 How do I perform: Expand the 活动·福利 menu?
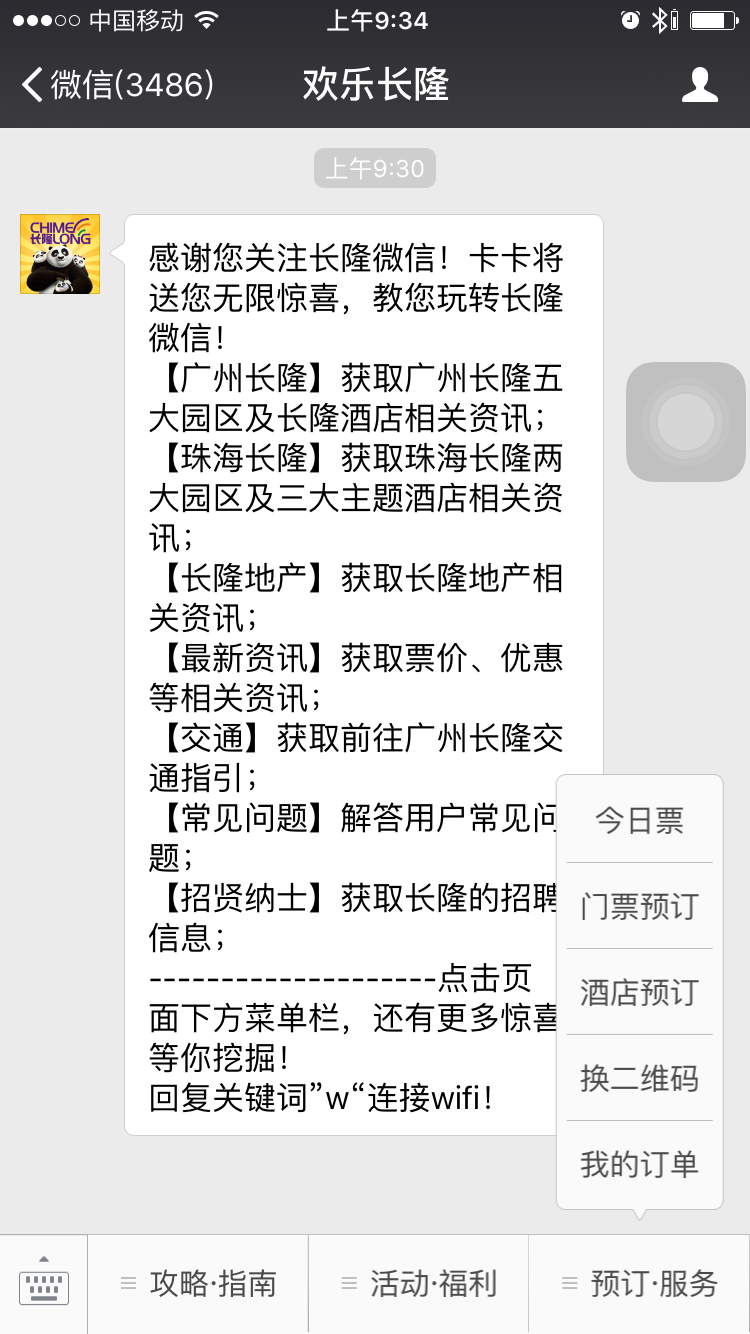pos(418,1284)
